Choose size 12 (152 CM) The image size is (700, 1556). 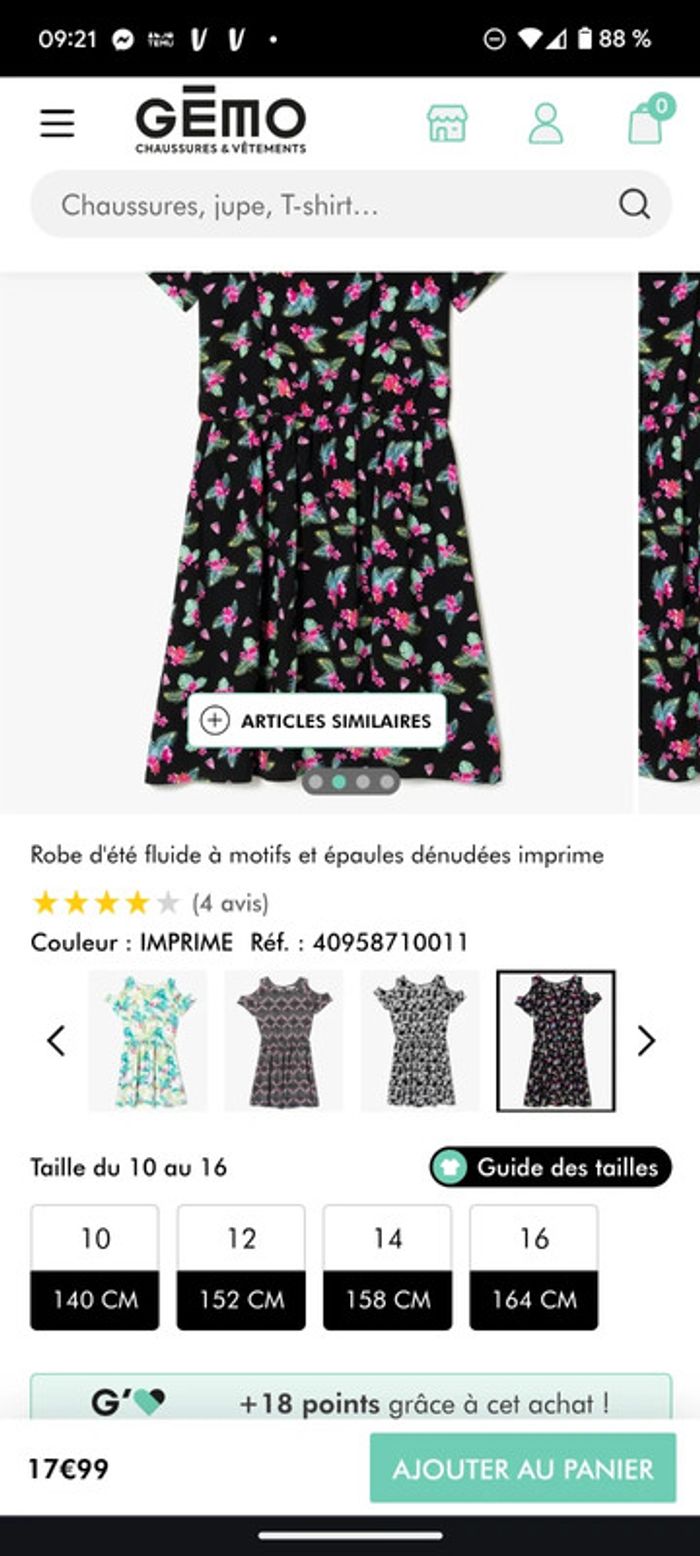241,1267
